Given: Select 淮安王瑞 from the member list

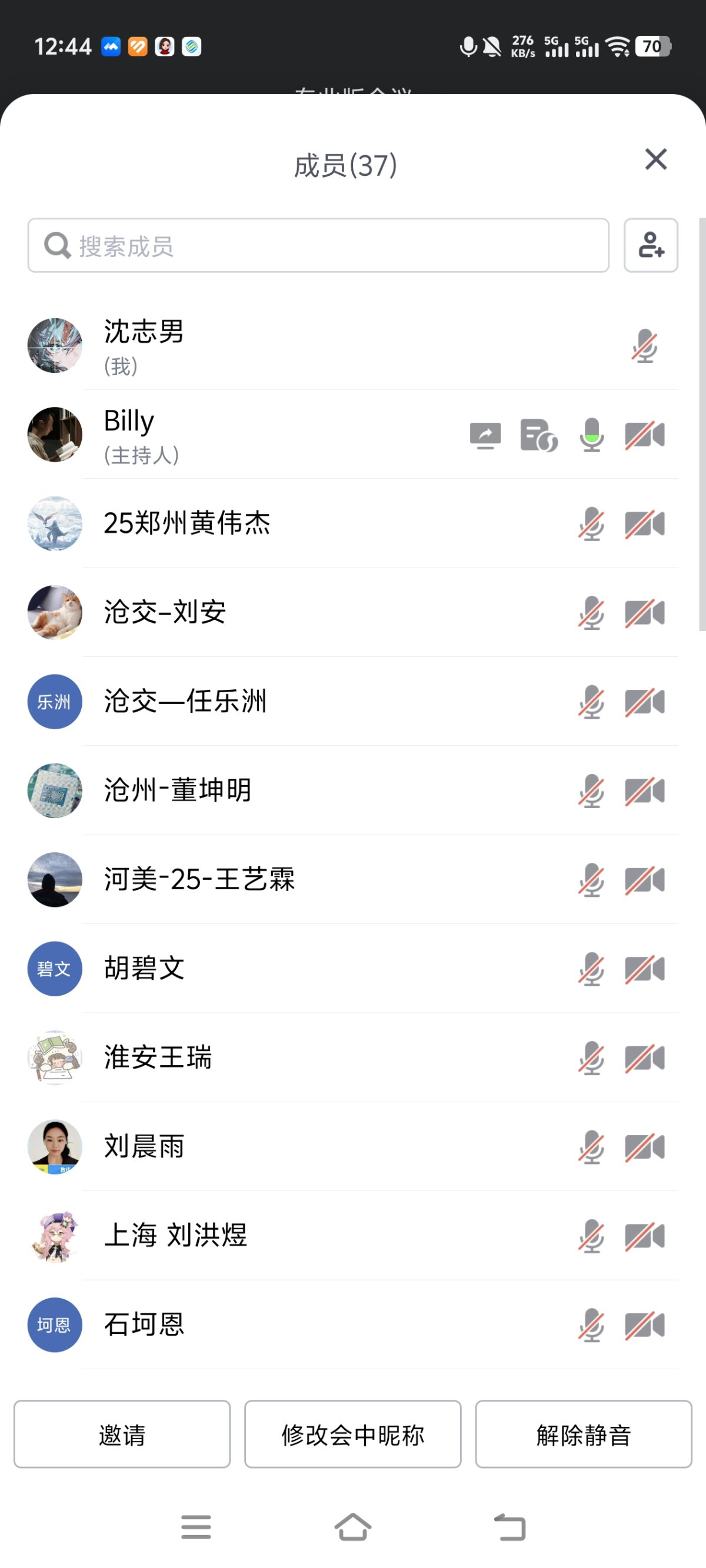Looking at the screenshot, I should click(274, 1058).
